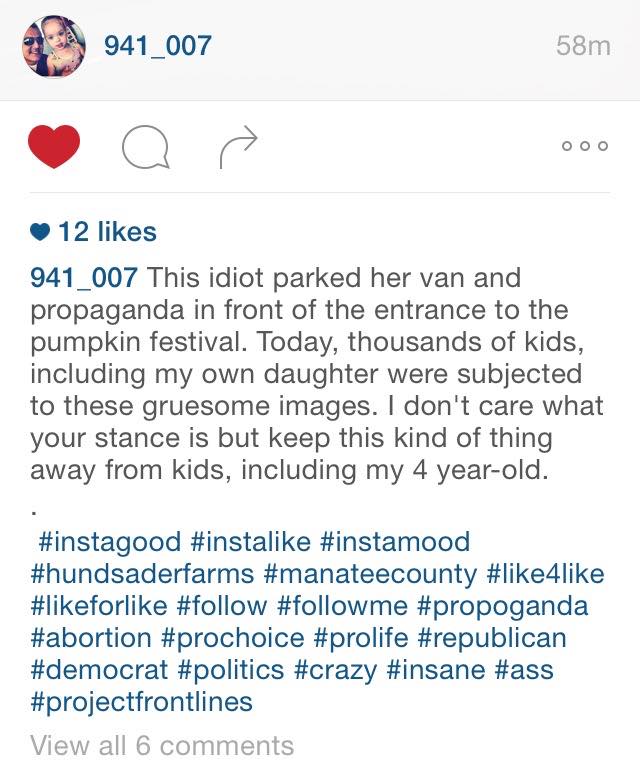Open the comment bubble icon

[143, 148]
